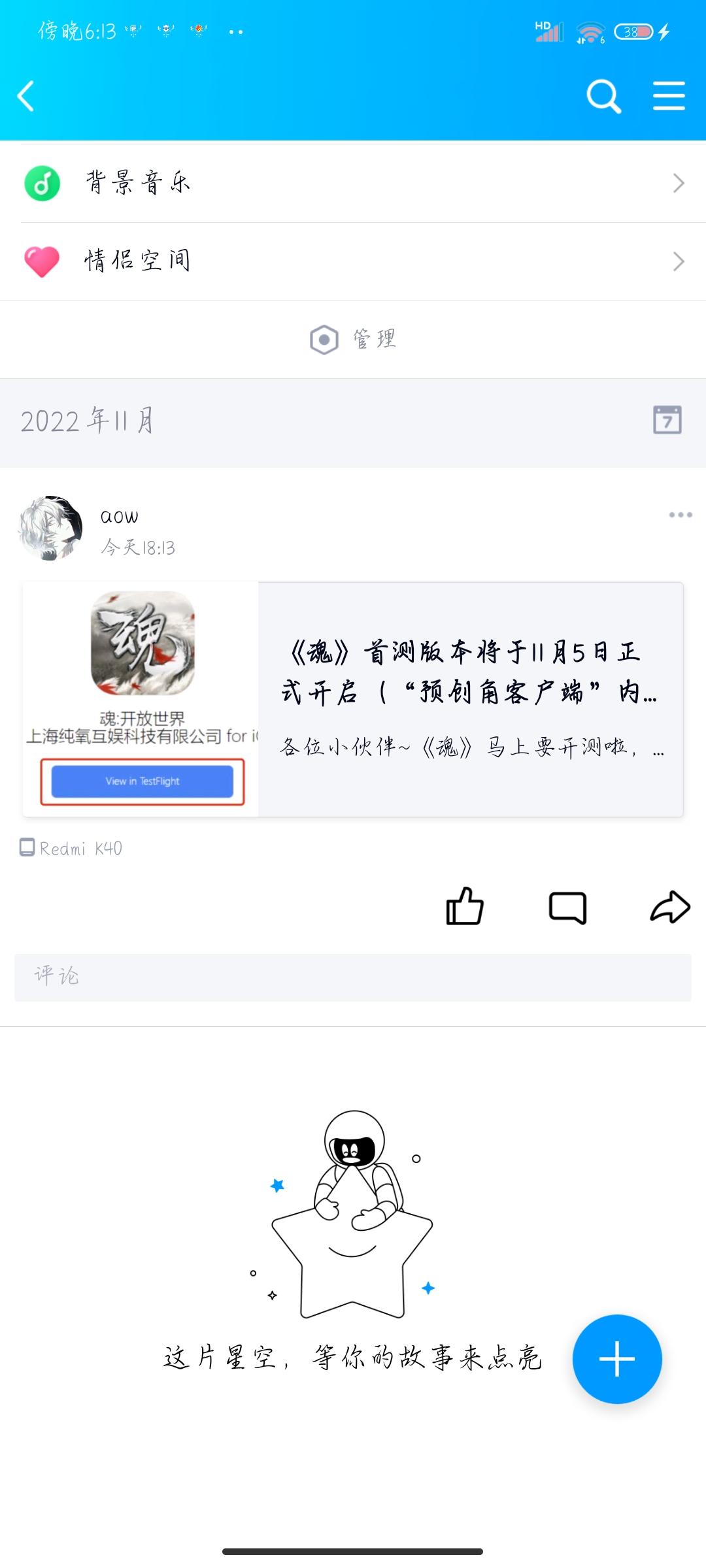Tap the blue plus button to create a post

tap(616, 1359)
